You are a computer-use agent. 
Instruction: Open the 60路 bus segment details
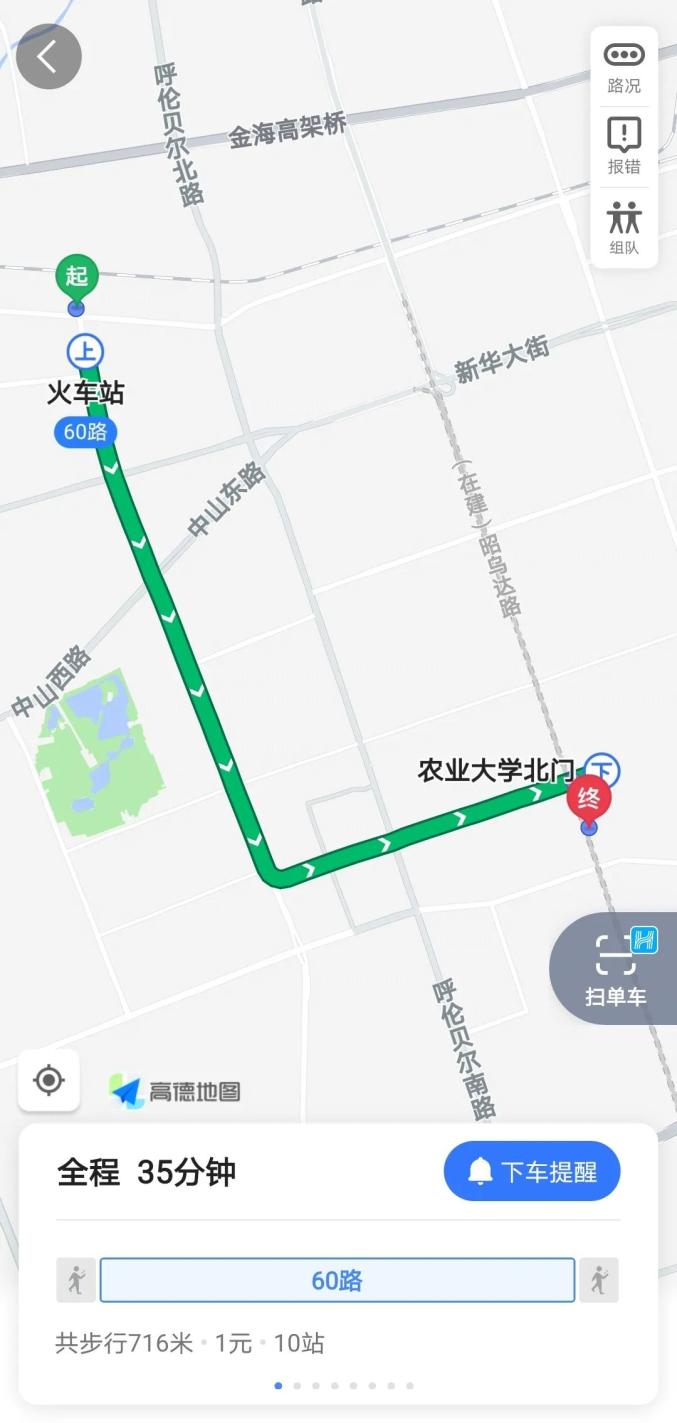tap(337, 1280)
